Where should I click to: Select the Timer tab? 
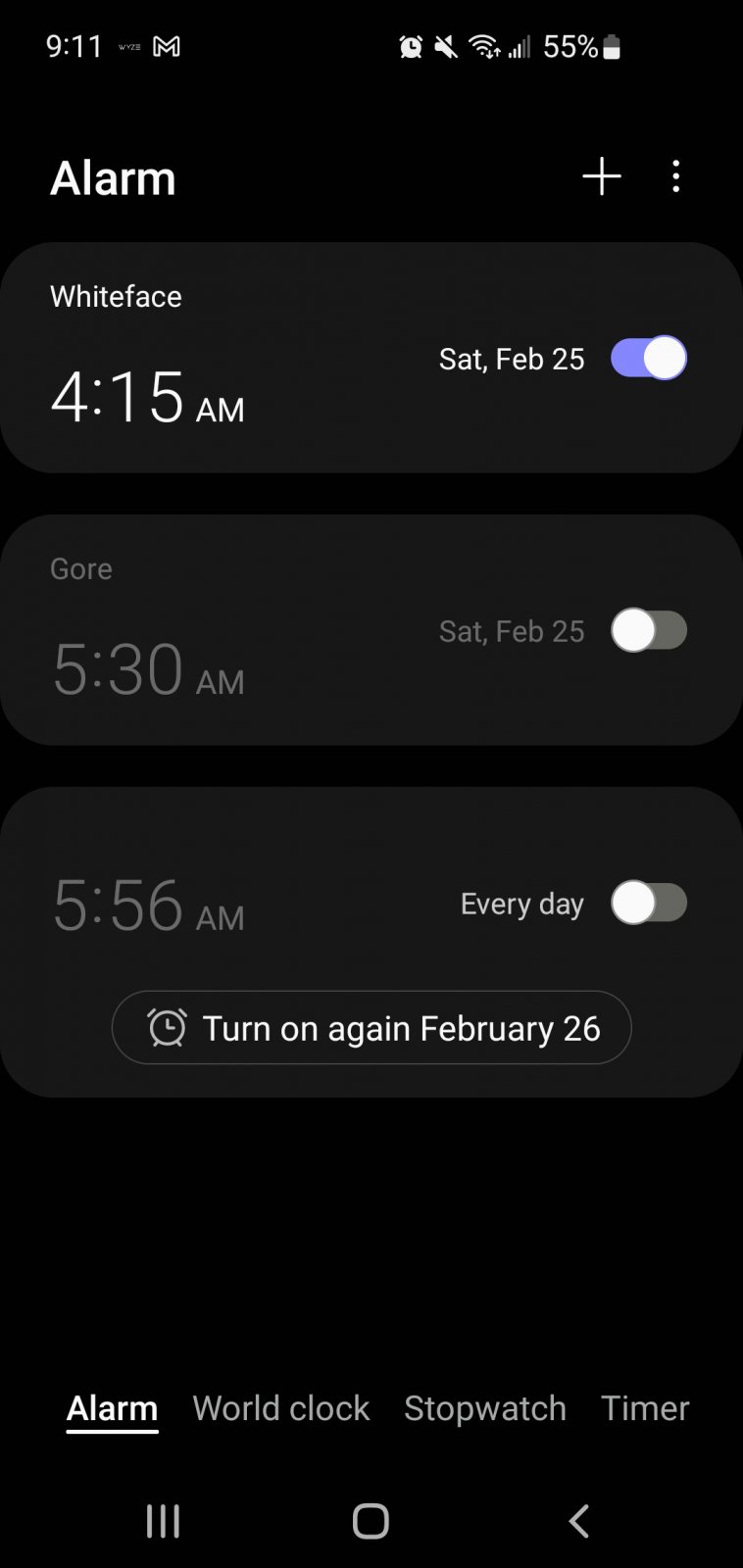(x=644, y=1408)
